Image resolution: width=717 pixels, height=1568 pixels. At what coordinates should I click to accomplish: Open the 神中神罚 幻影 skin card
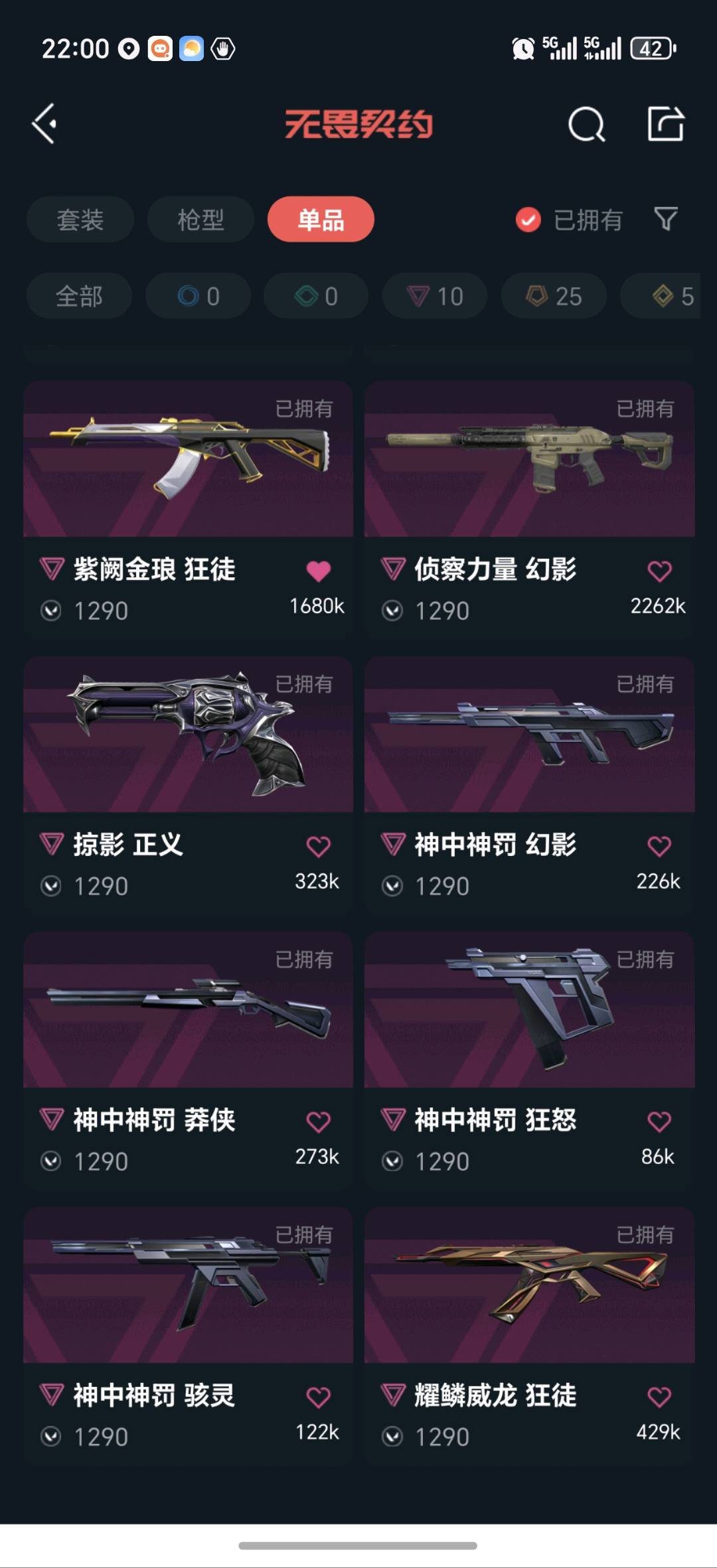pos(529,785)
